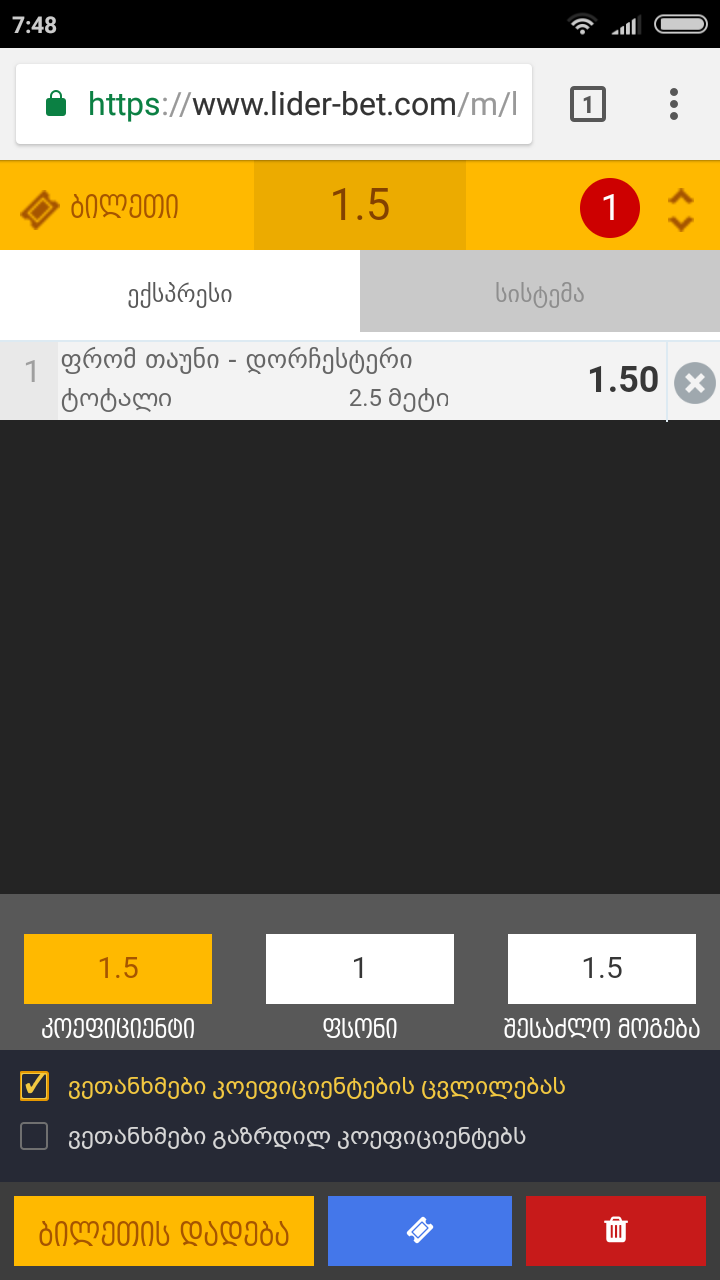Select the ექსპრესი tab

click(x=180, y=293)
